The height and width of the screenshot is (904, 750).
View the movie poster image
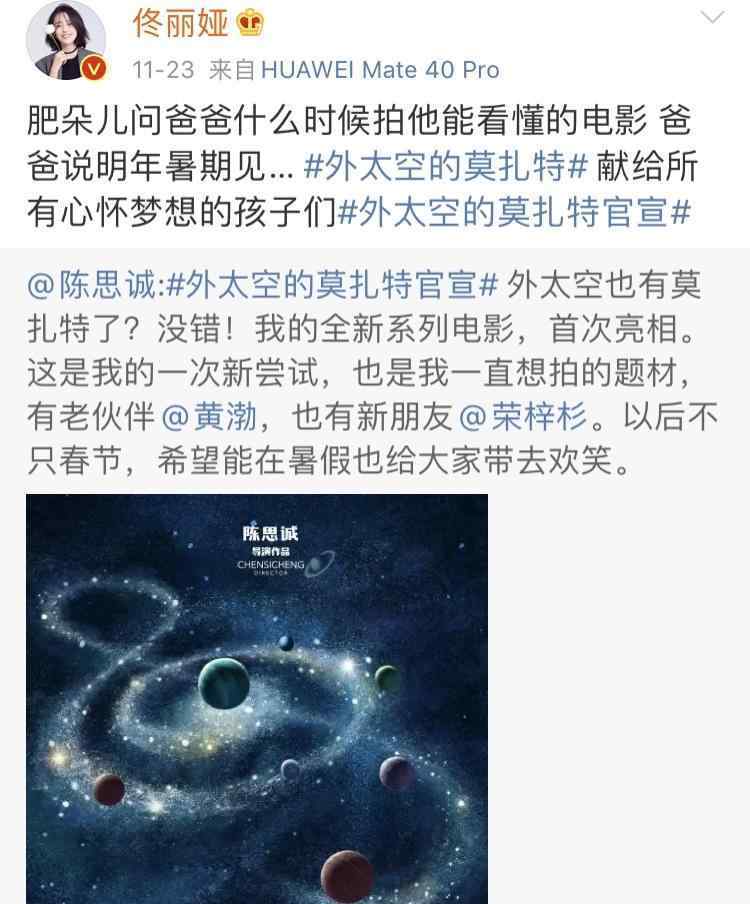pyautogui.click(x=256, y=698)
